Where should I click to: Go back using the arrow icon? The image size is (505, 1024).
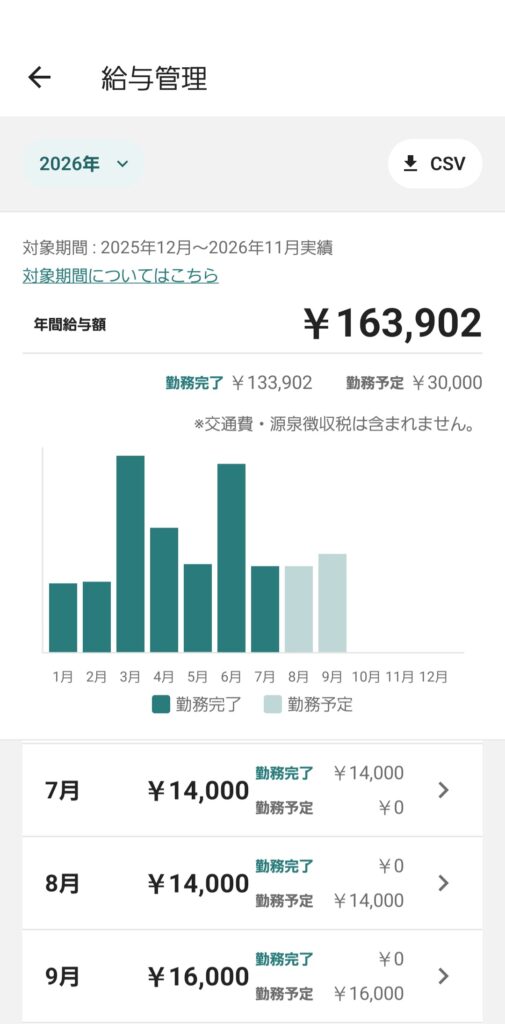pos(39,78)
